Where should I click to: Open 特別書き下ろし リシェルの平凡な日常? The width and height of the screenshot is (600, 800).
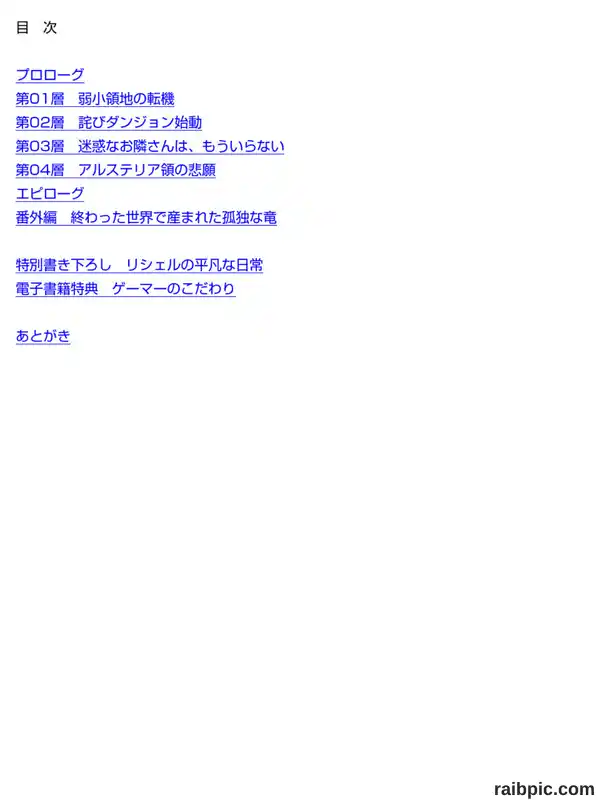(x=139, y=265)
